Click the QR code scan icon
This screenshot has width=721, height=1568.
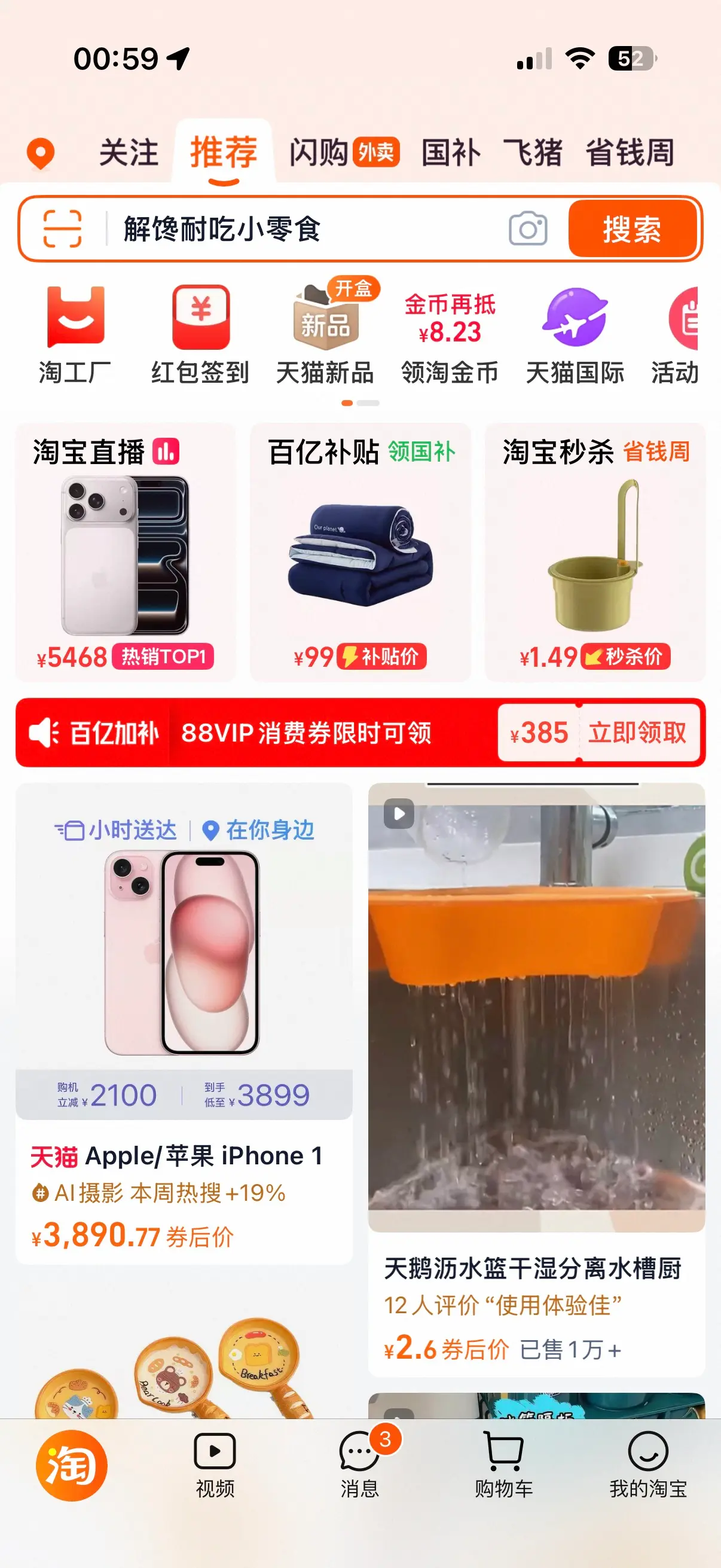point(63,229)
